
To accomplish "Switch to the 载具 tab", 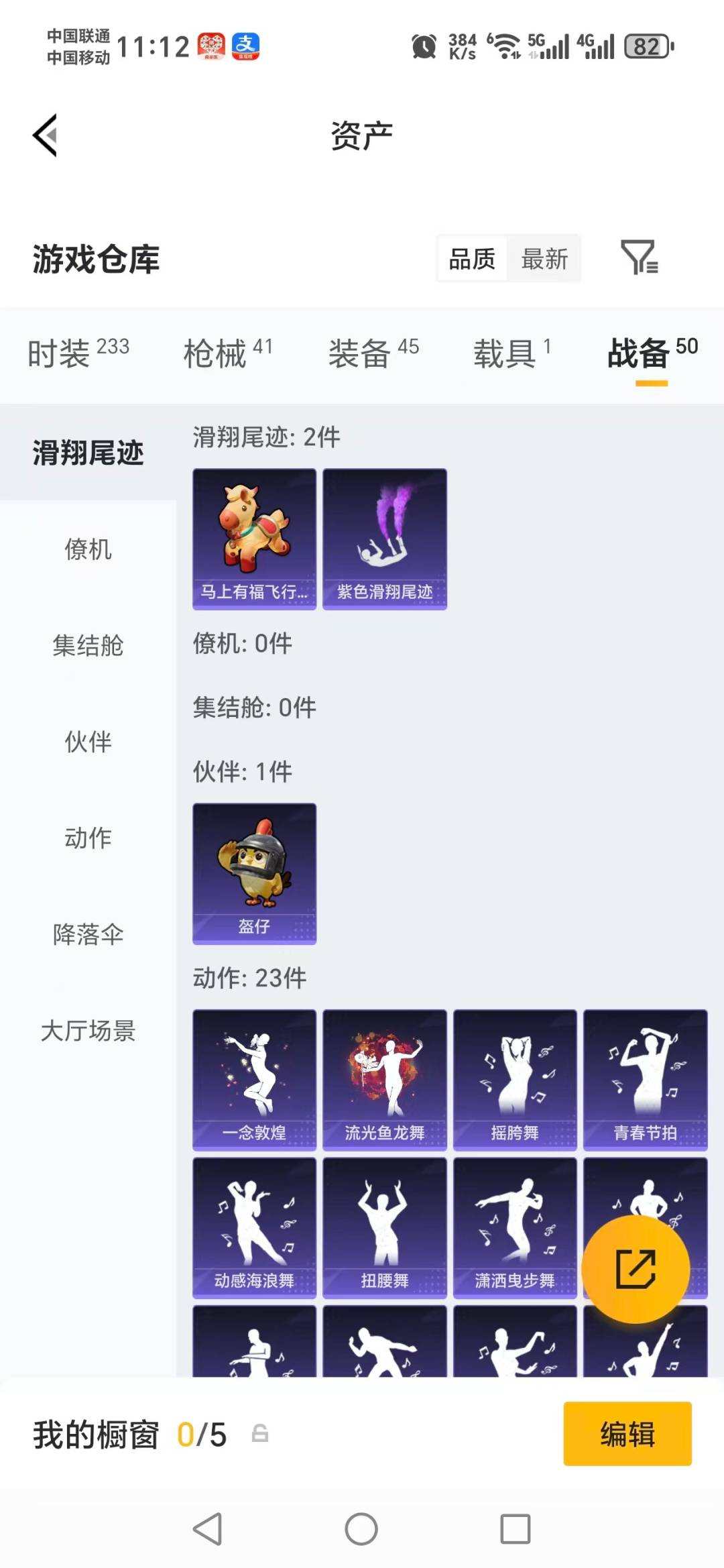I will (x=507, y=354).
